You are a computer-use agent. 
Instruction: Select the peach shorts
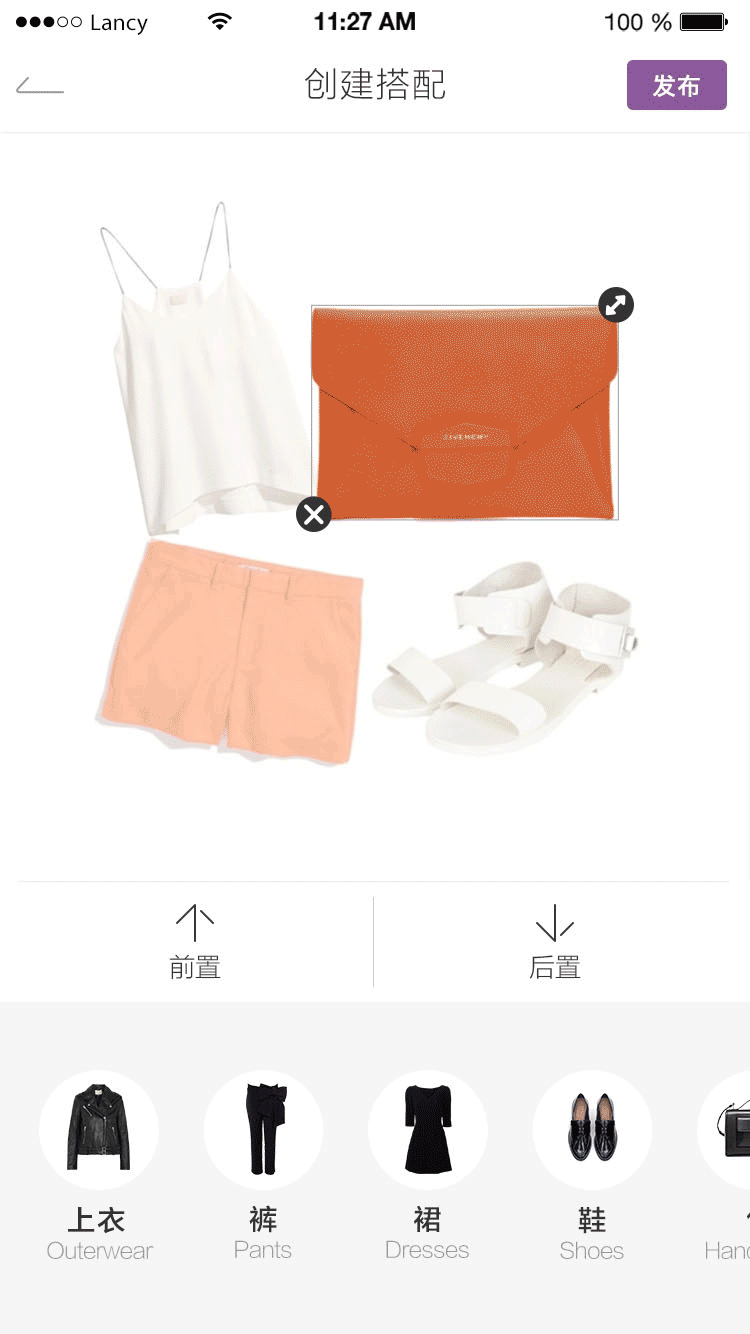(x=230, y=650)
